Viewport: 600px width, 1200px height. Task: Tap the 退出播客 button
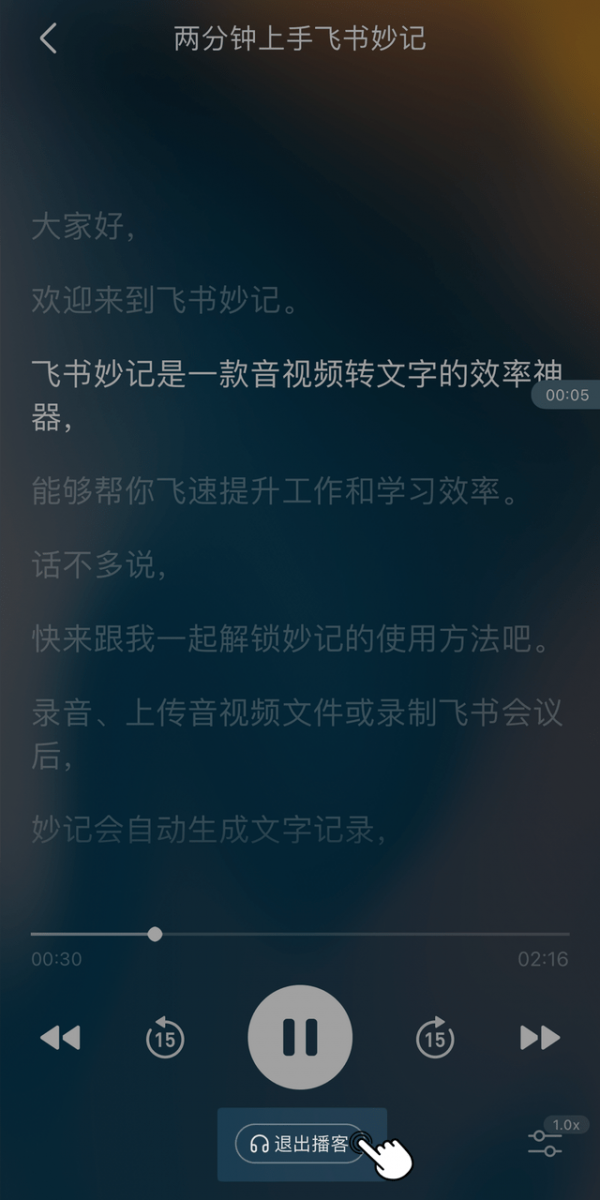(x=300, y=1144)
